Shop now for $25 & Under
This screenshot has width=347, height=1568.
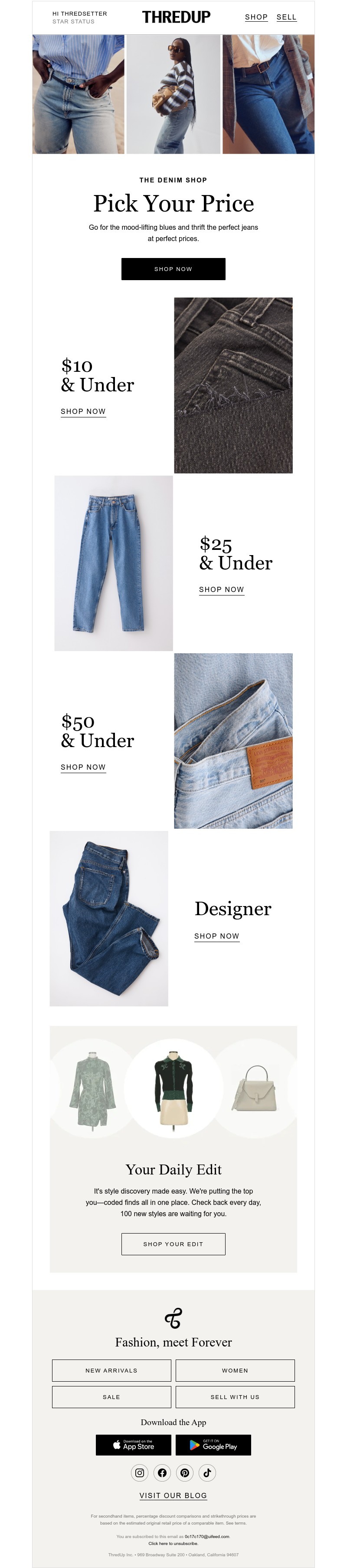click(x=221, y=589)
